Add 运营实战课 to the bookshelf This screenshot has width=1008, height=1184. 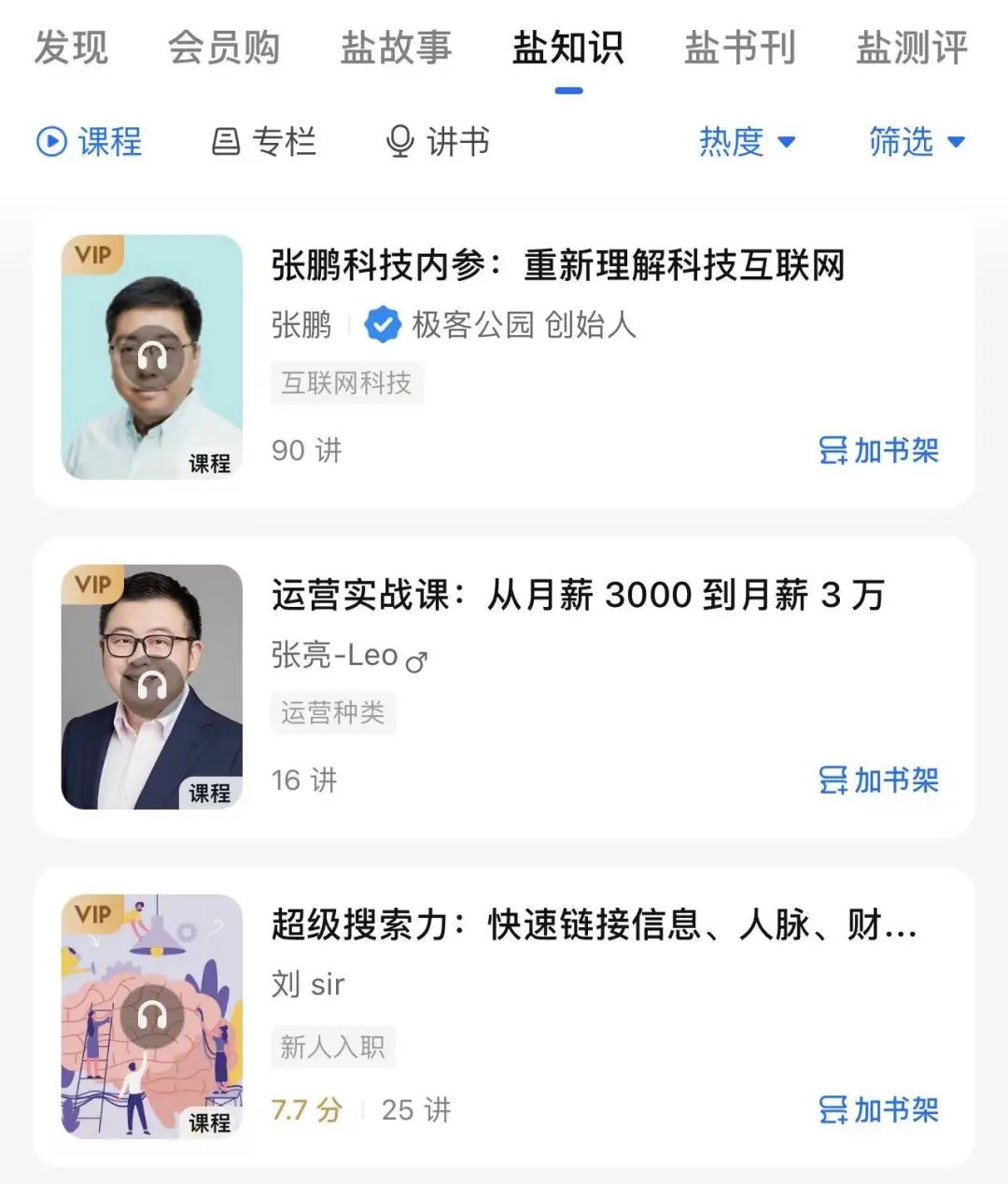878,780
